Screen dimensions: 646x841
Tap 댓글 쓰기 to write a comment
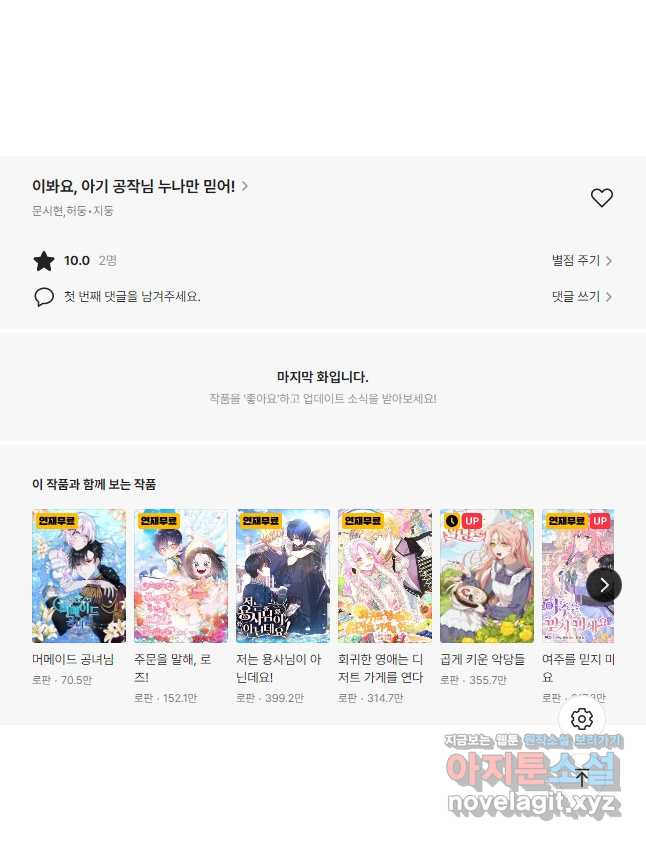[581, 297]
